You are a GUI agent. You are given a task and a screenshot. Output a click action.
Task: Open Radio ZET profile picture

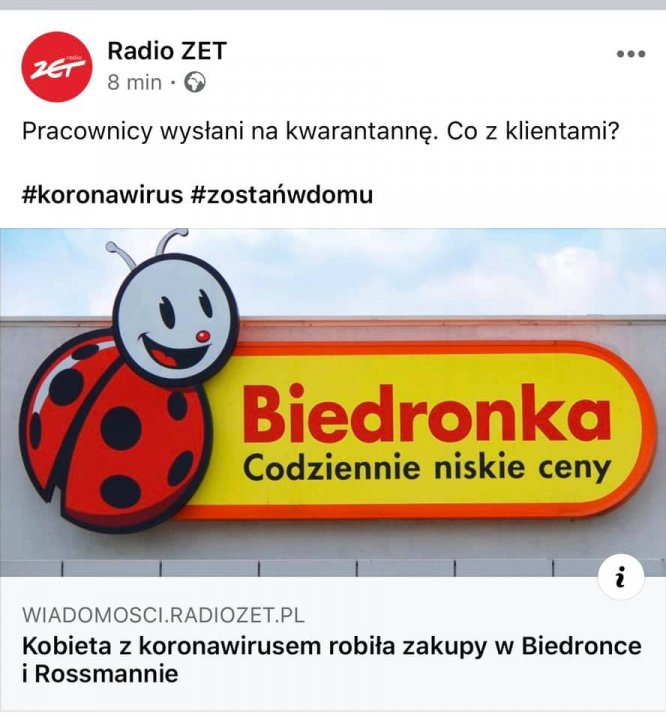coord(56,67)
